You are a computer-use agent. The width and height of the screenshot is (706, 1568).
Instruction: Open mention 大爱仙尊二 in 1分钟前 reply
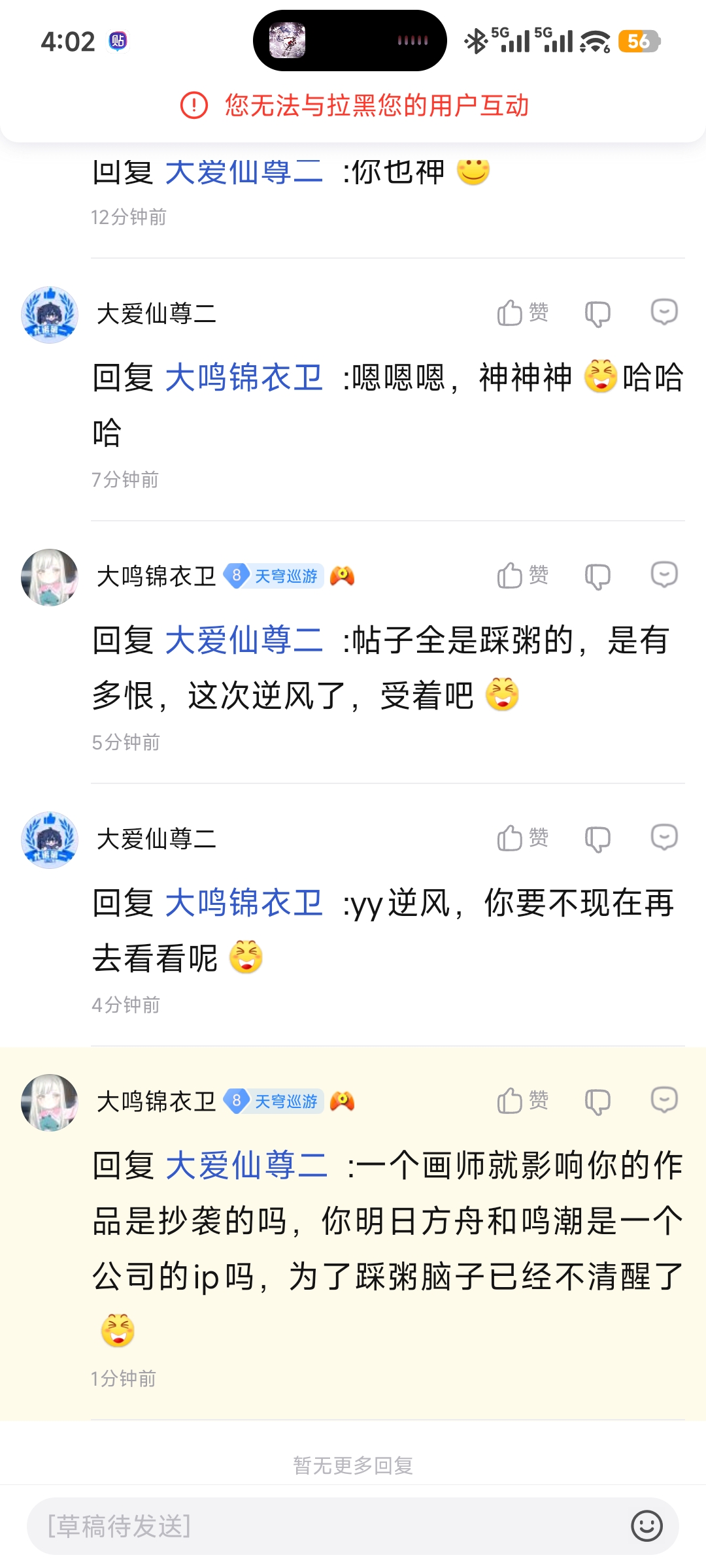246,1166
